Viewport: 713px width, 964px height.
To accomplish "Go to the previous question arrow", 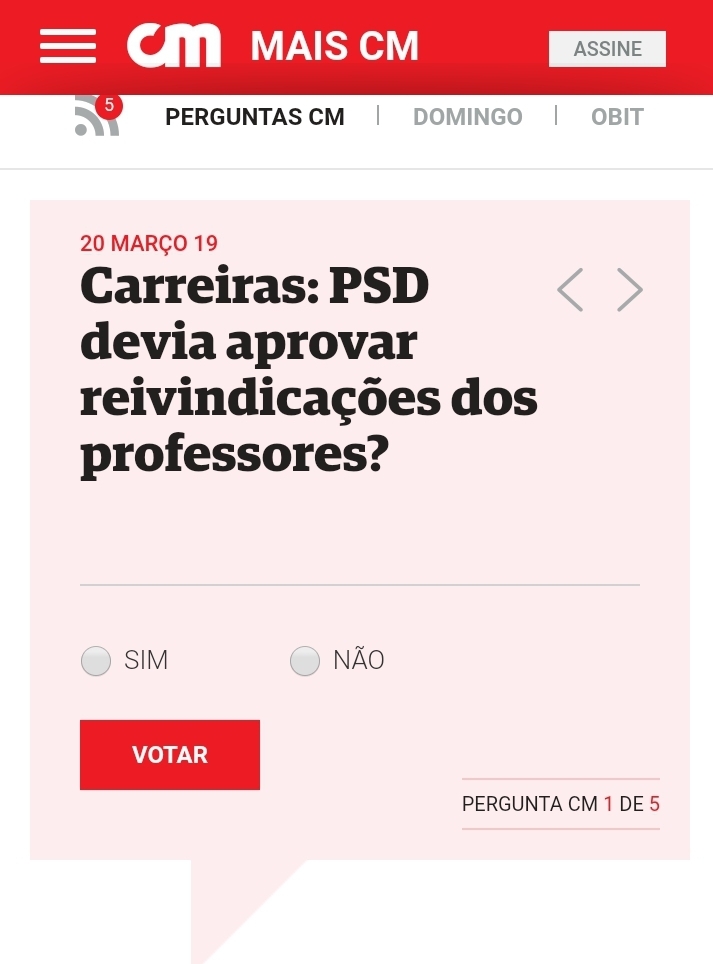I will click(570, 290).
